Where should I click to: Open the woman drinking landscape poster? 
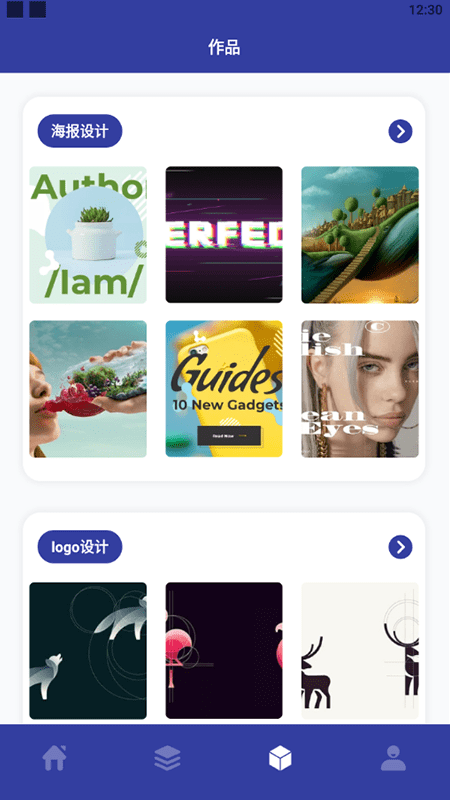pyautogui.click(x=88, y=389)
